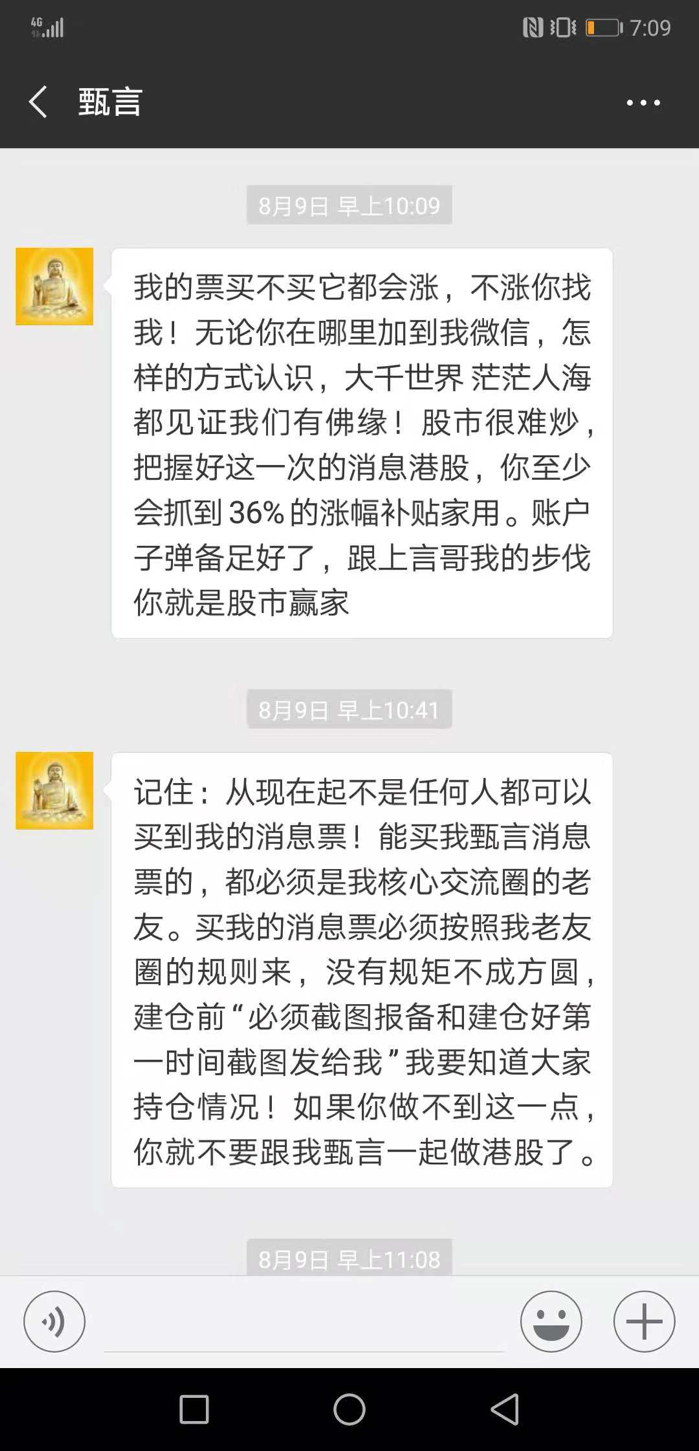Open the emoji sticker panel
Image resolution: width=699 pixels, height=1451 pixels.
pos(551,1321)
